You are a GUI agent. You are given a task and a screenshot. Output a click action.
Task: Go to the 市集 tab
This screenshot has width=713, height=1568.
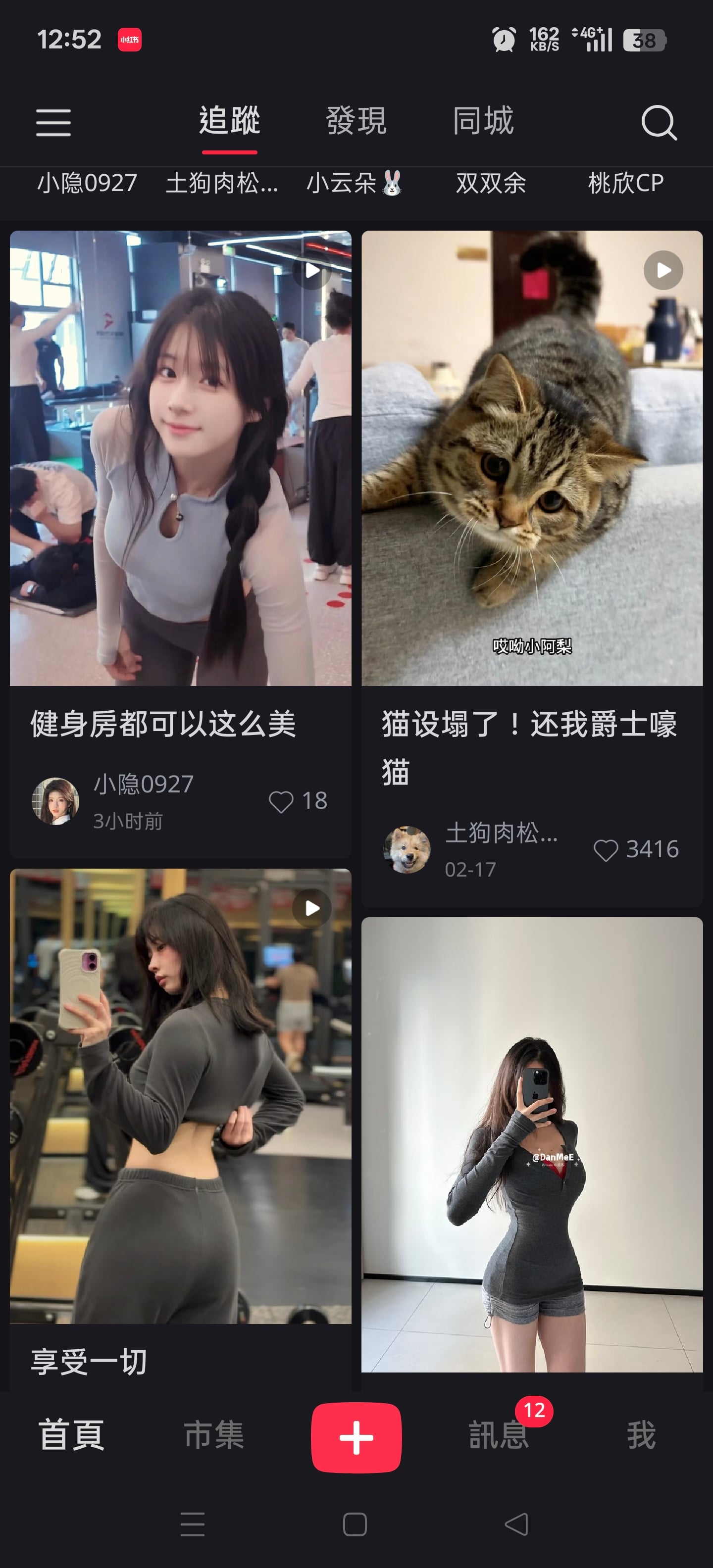(x=214, y=1435)
